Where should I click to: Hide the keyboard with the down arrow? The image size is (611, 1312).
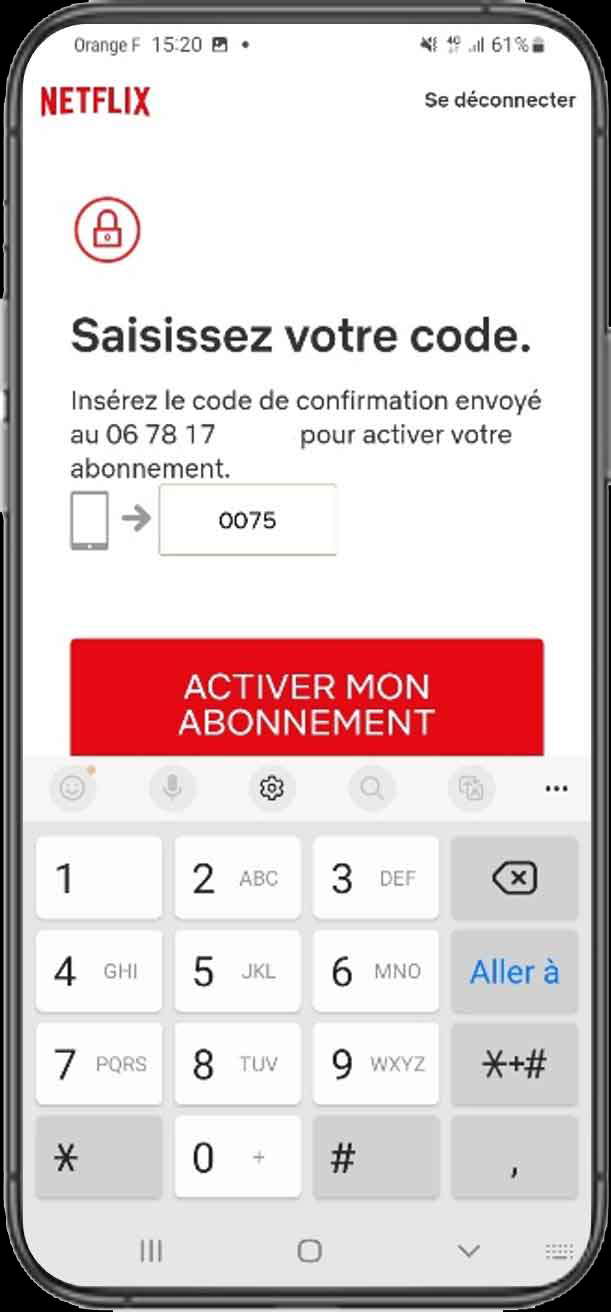coord(468,1251)
